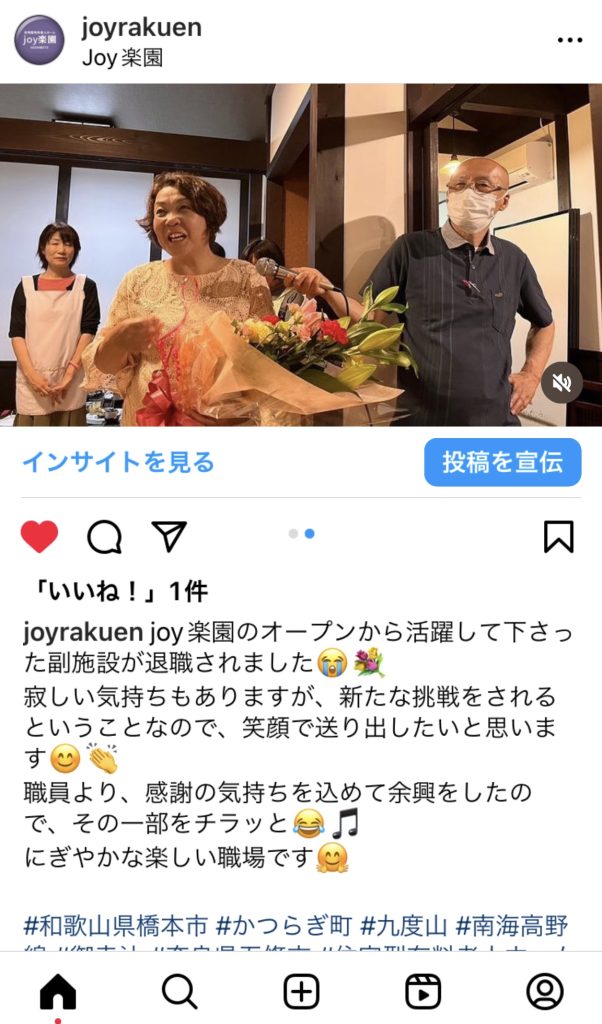The height and width of the screenshot is (1024, 602).
Task: Switch to the Reels tab
Action: point(423,991)
